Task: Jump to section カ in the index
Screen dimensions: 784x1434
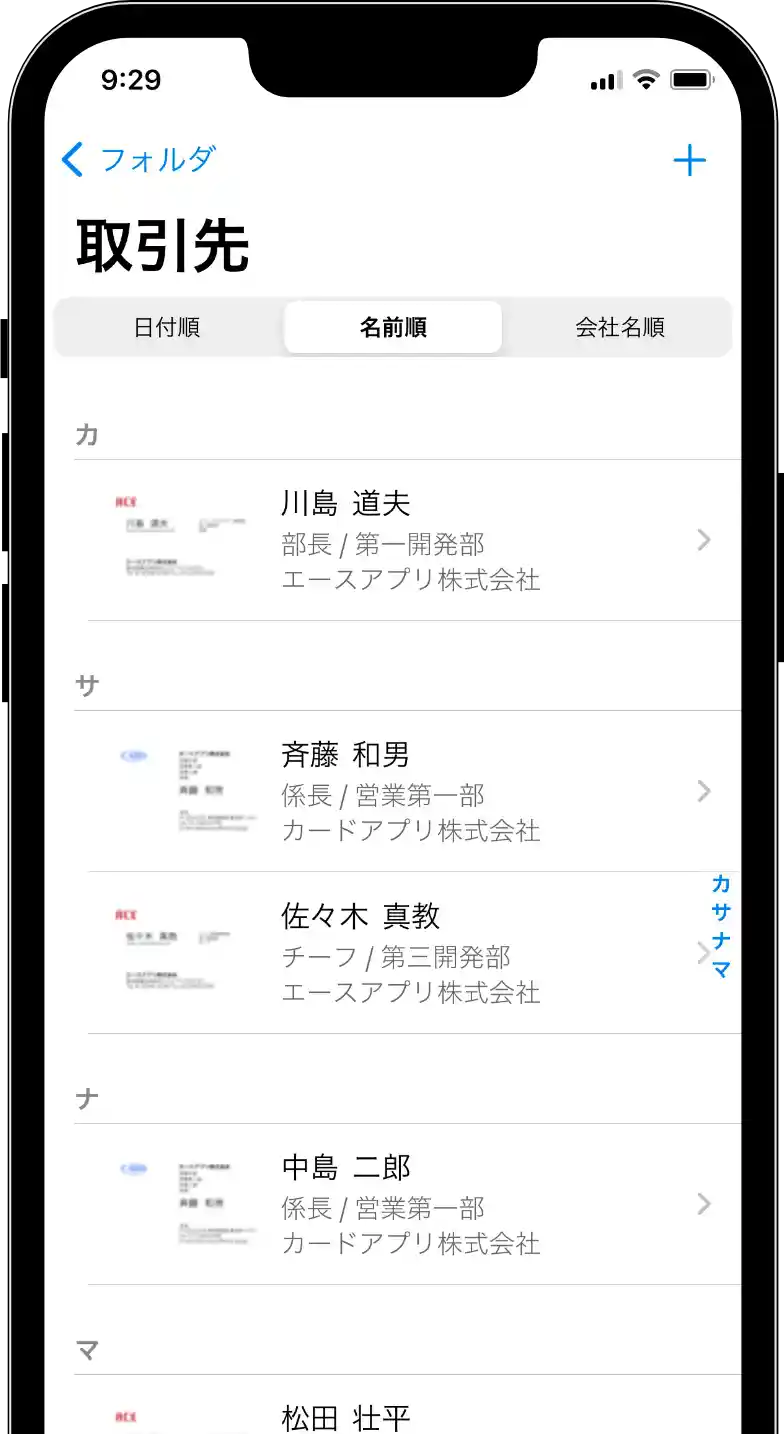Action: [x=721, y=884]
